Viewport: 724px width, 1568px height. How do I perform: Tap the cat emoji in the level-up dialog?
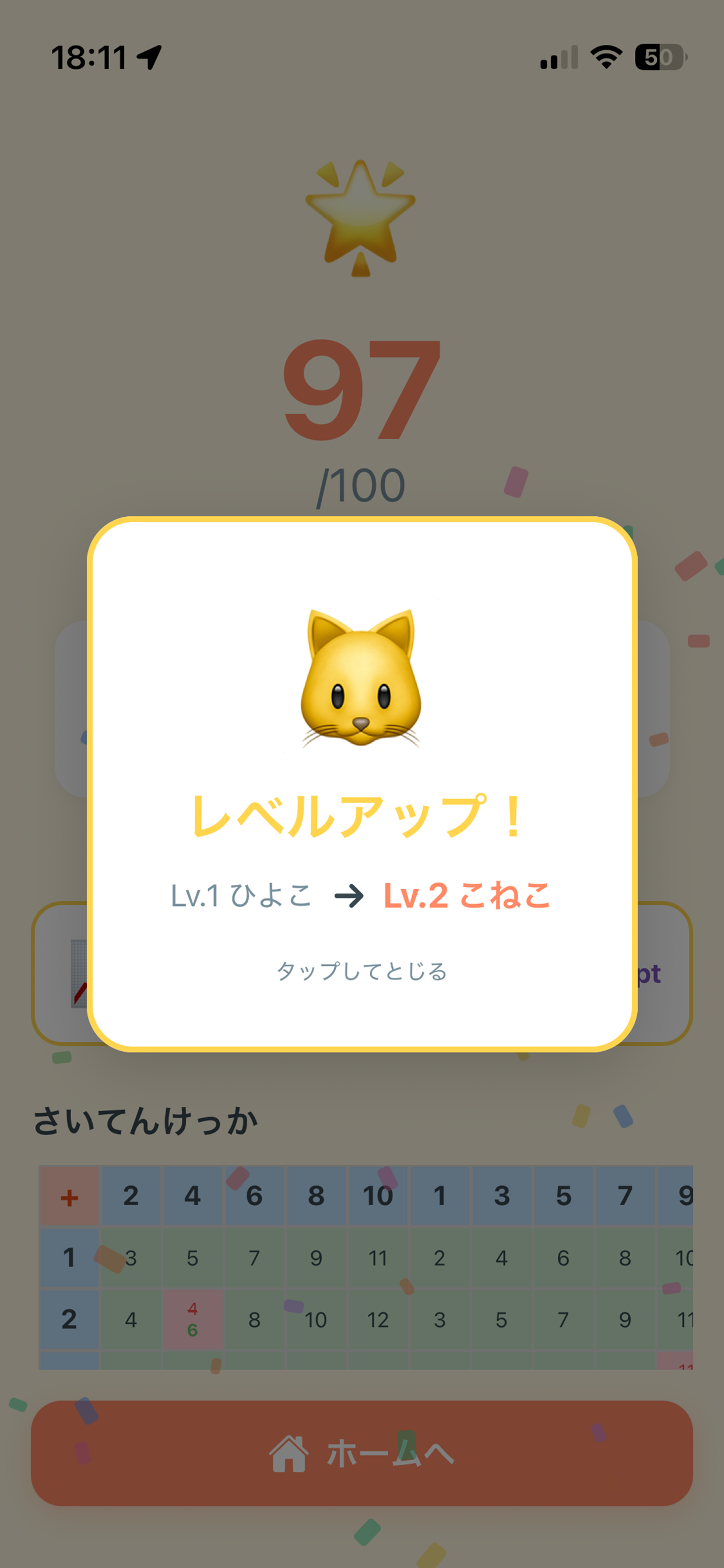coord(361,682)
